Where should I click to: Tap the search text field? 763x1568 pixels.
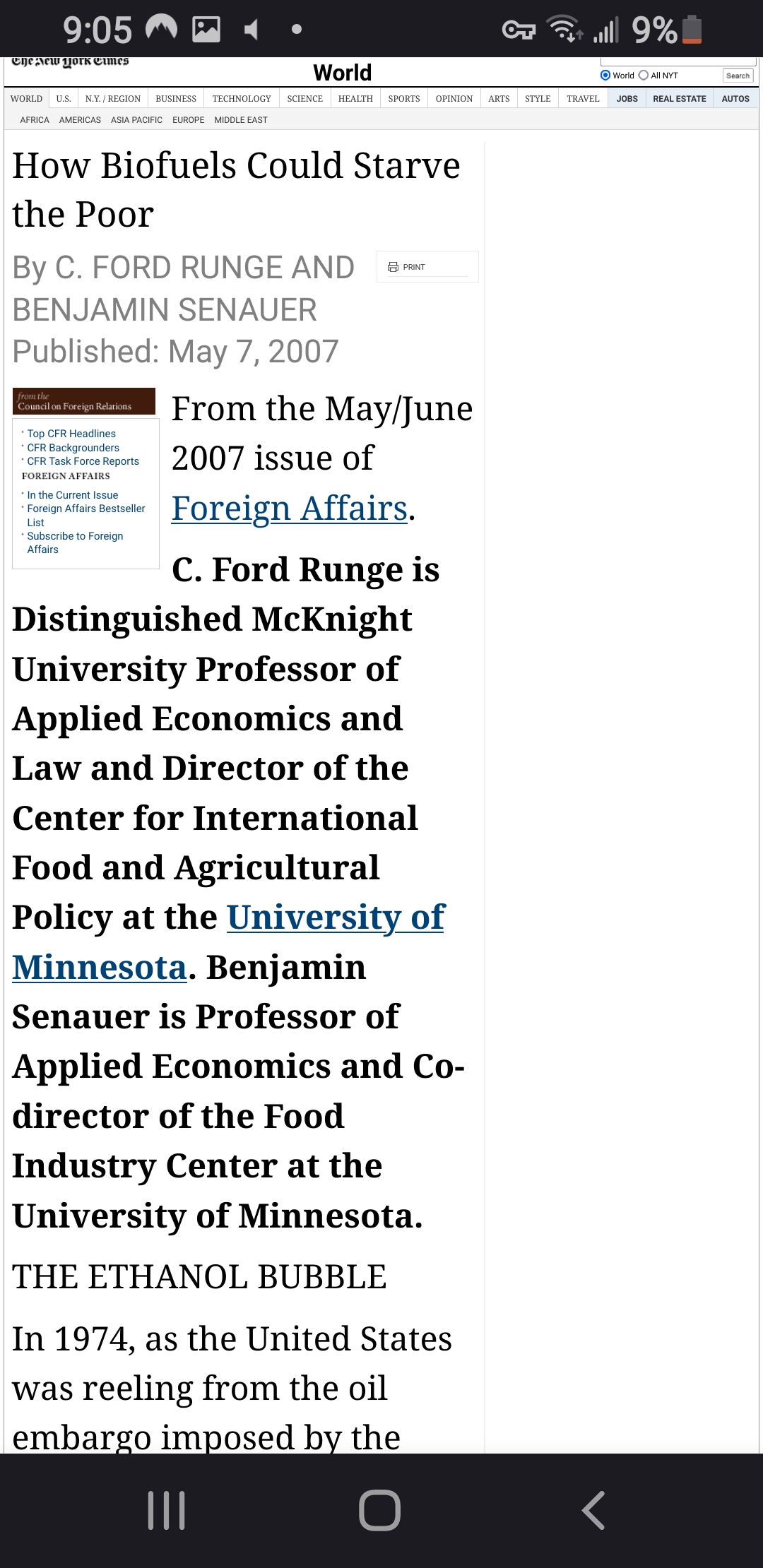tap(678, 61)
